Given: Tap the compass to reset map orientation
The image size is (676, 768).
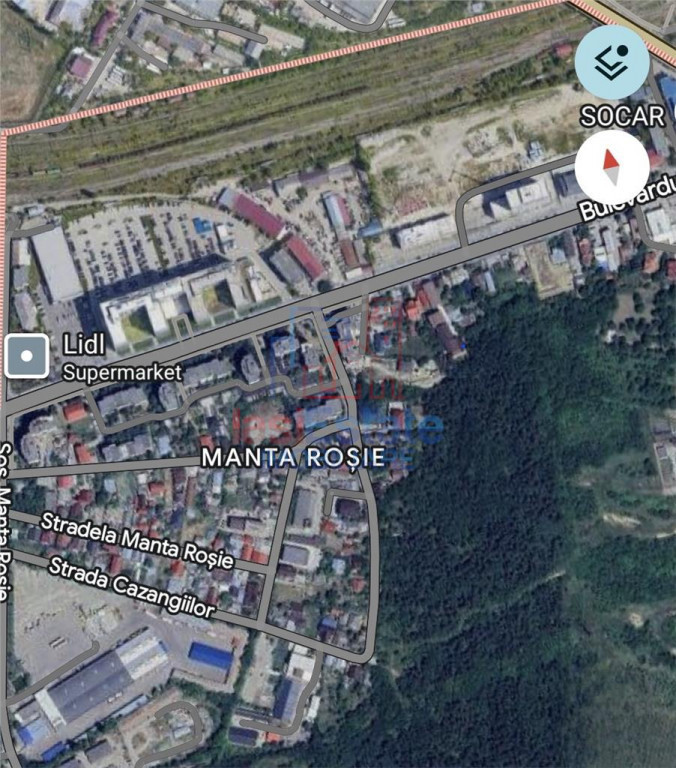Looking at the screenshot, I should (611, 166).
